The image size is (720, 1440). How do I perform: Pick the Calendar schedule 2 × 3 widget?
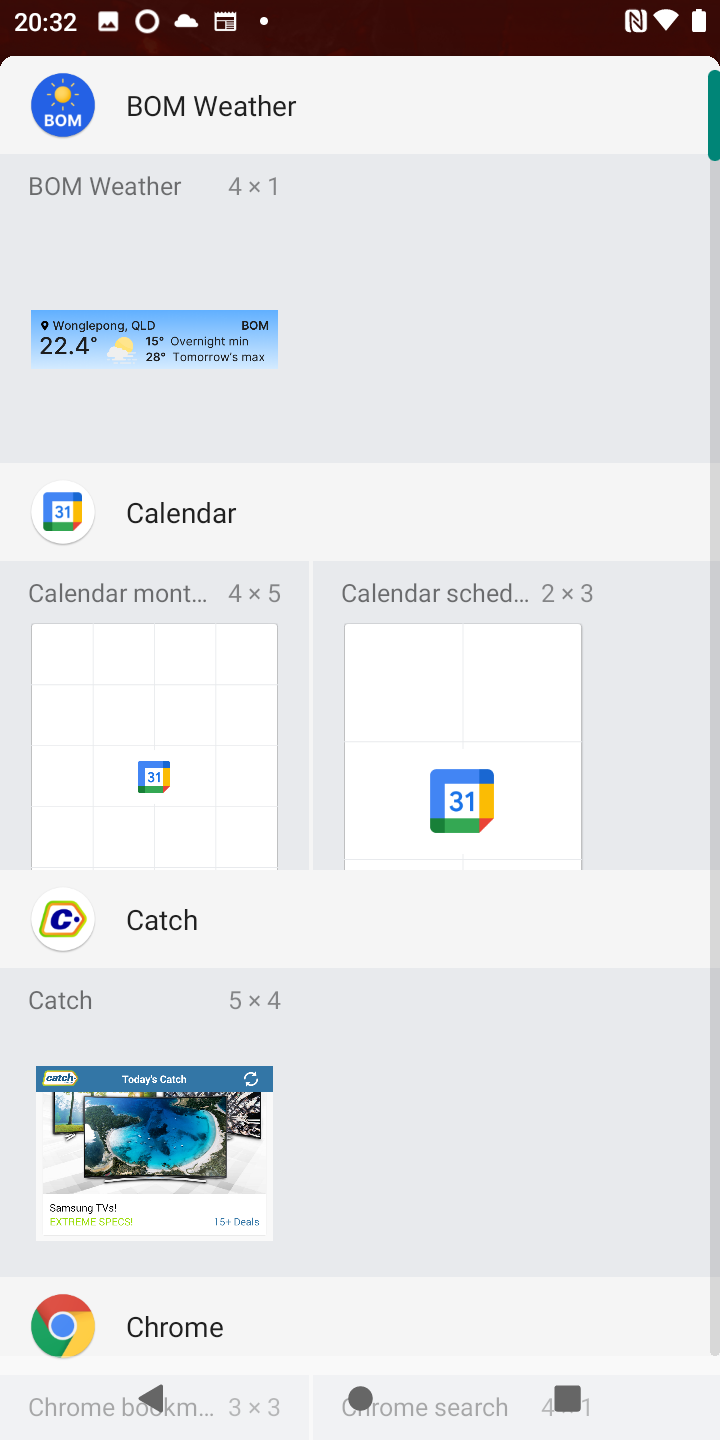463,746
